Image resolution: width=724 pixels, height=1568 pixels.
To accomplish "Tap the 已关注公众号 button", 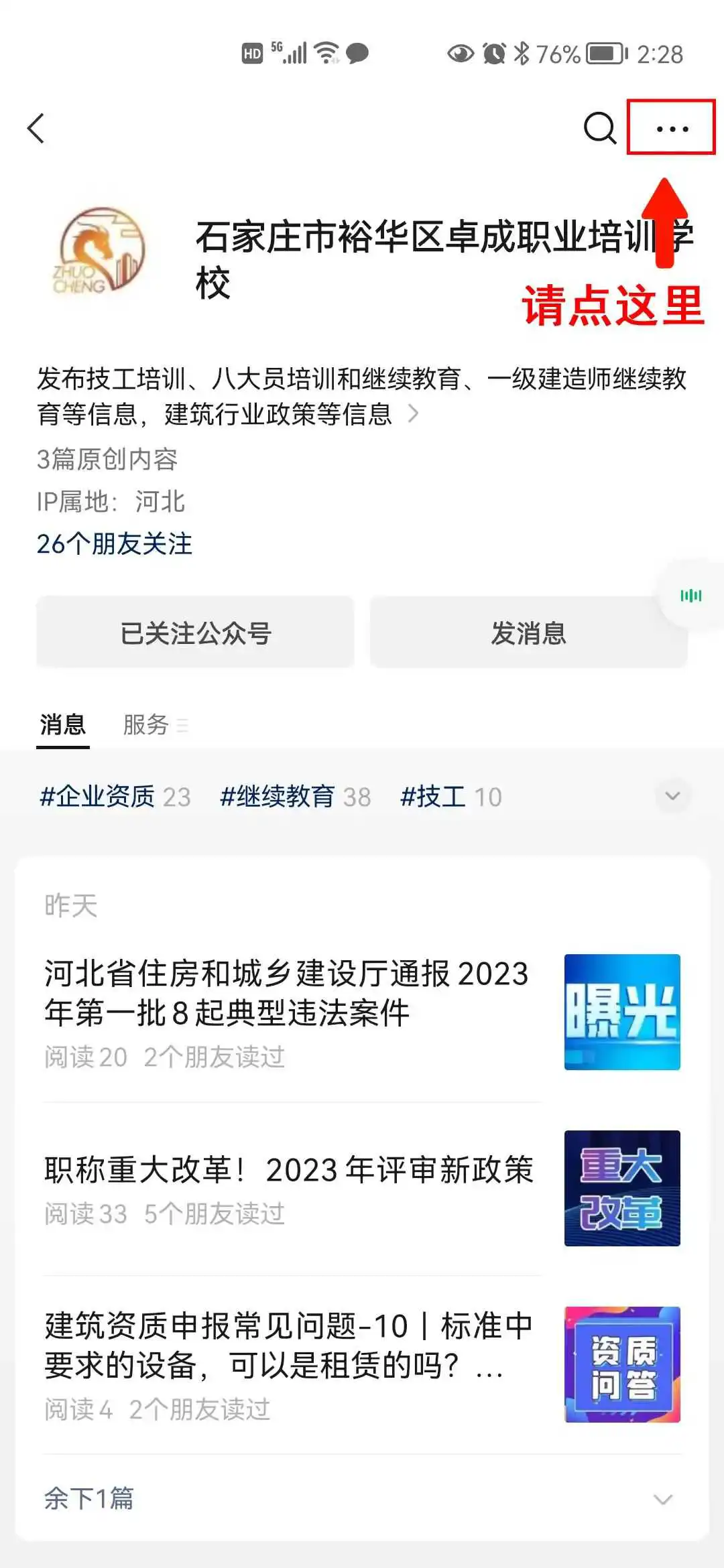I will 195,632.
